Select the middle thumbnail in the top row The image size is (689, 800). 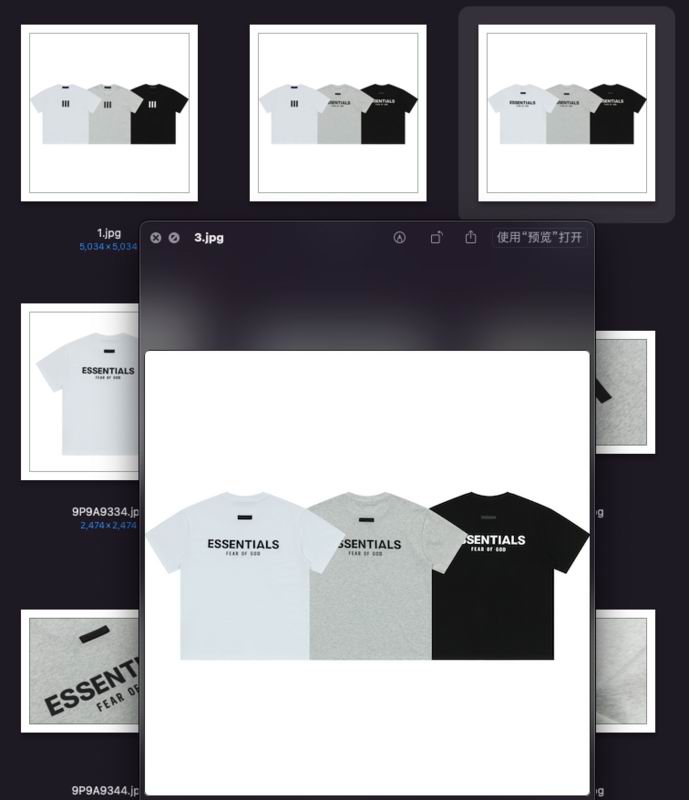(x=338, y=113)
